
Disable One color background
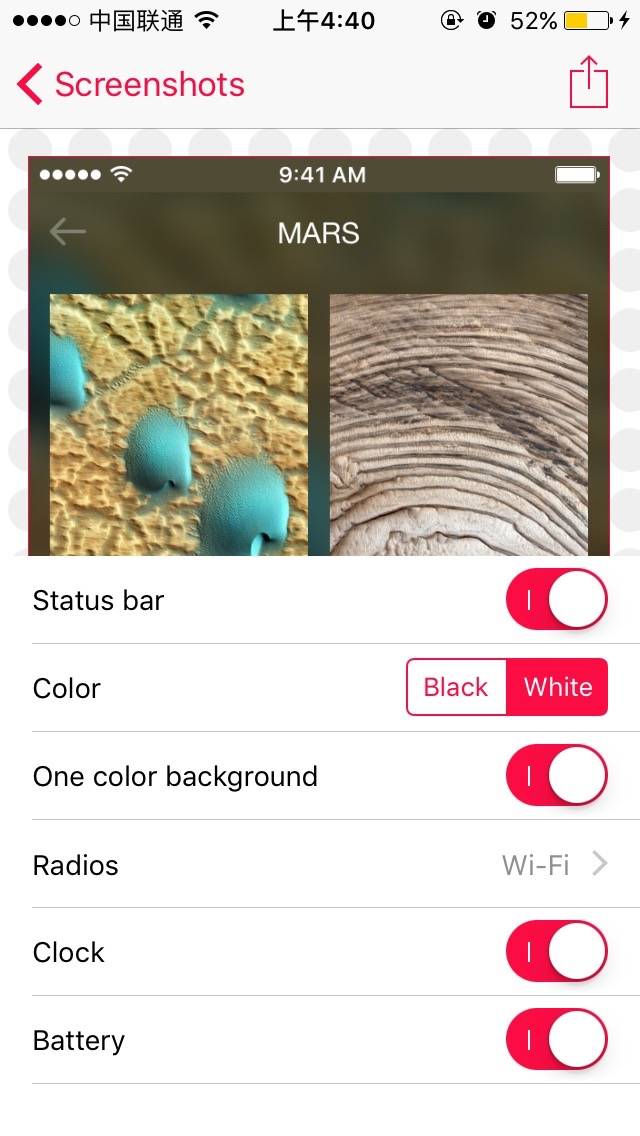pyautogui.click(x=557, y=776)
